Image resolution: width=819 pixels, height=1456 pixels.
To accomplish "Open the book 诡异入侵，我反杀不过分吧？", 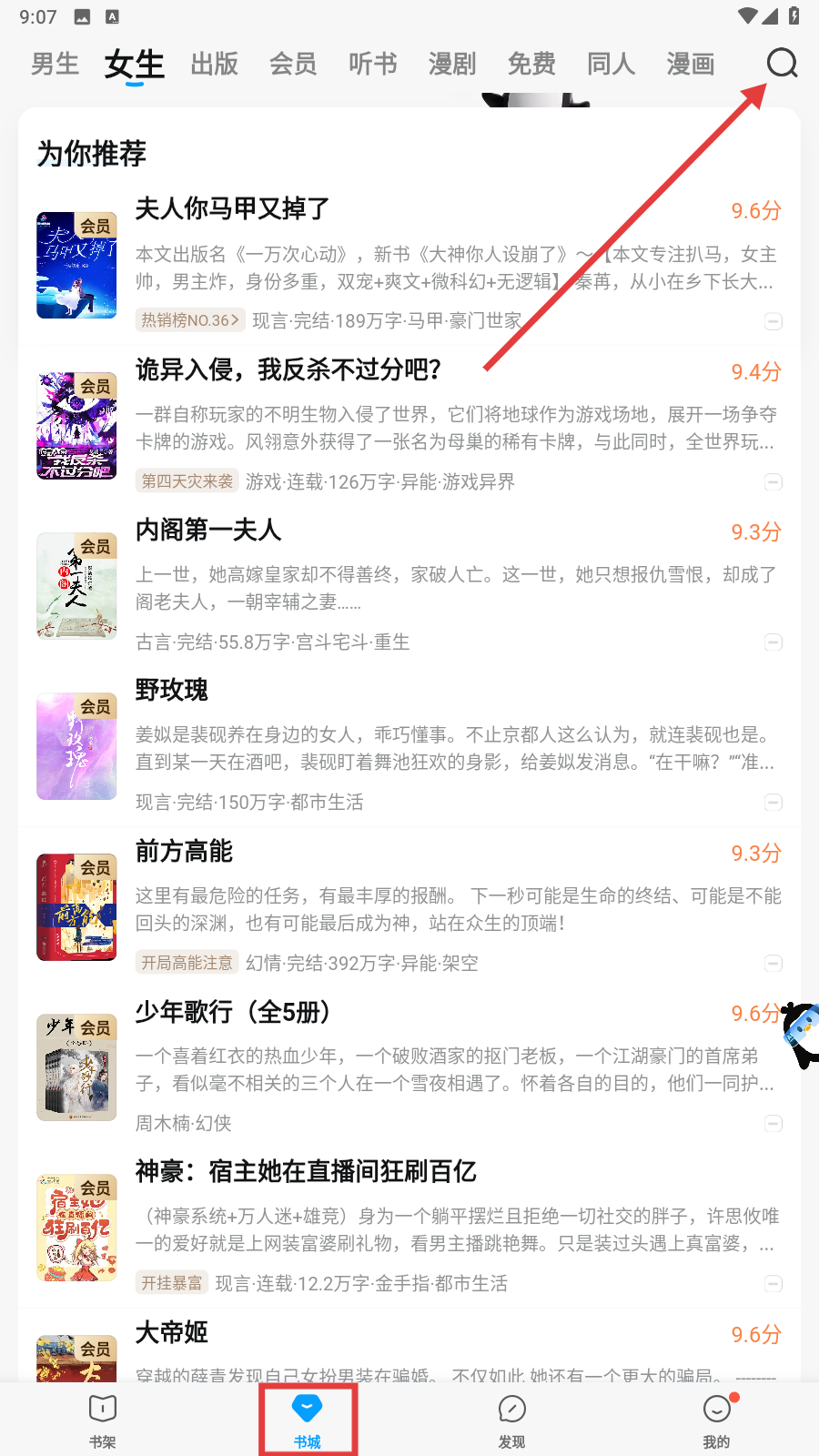I will click(x=288, y=369).
